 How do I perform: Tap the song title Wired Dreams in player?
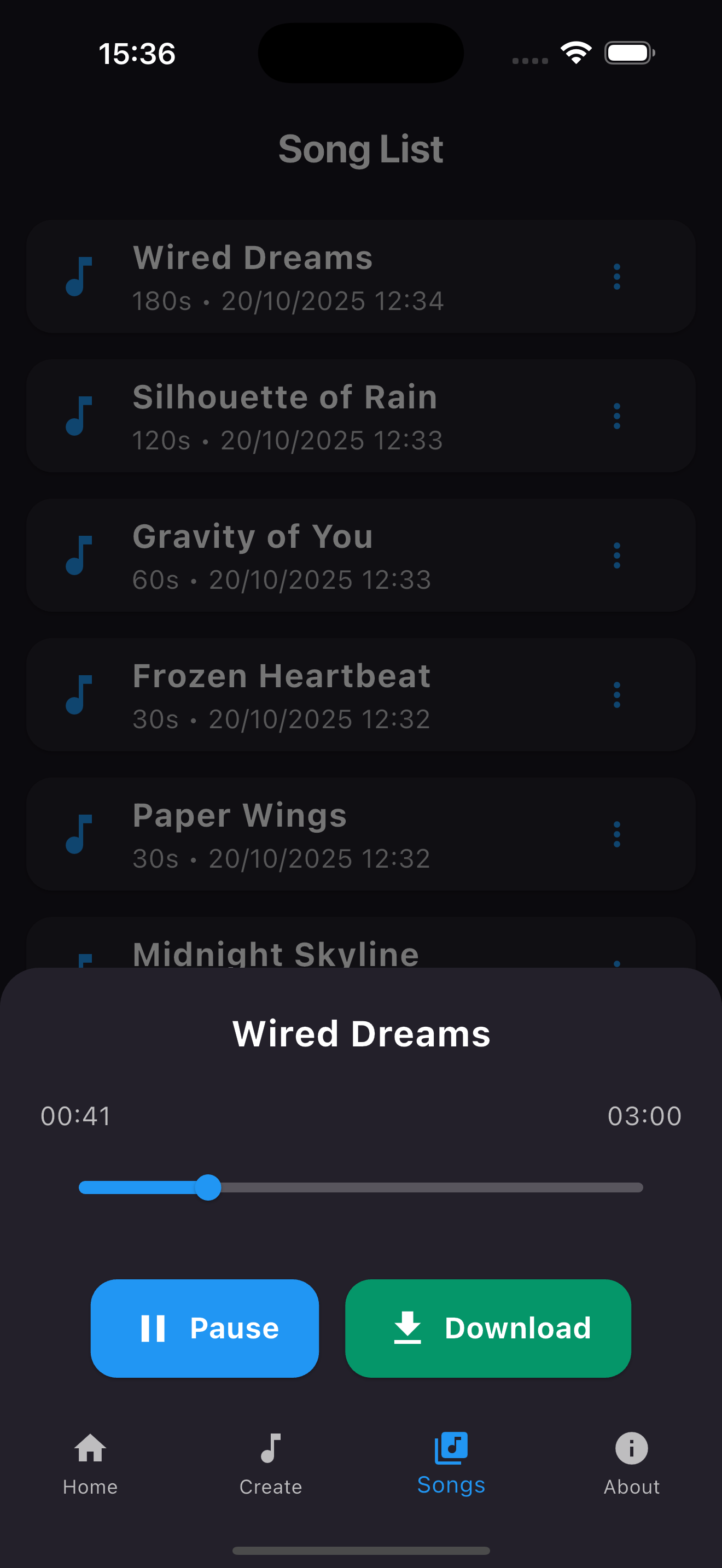[x=361, y=1033]
